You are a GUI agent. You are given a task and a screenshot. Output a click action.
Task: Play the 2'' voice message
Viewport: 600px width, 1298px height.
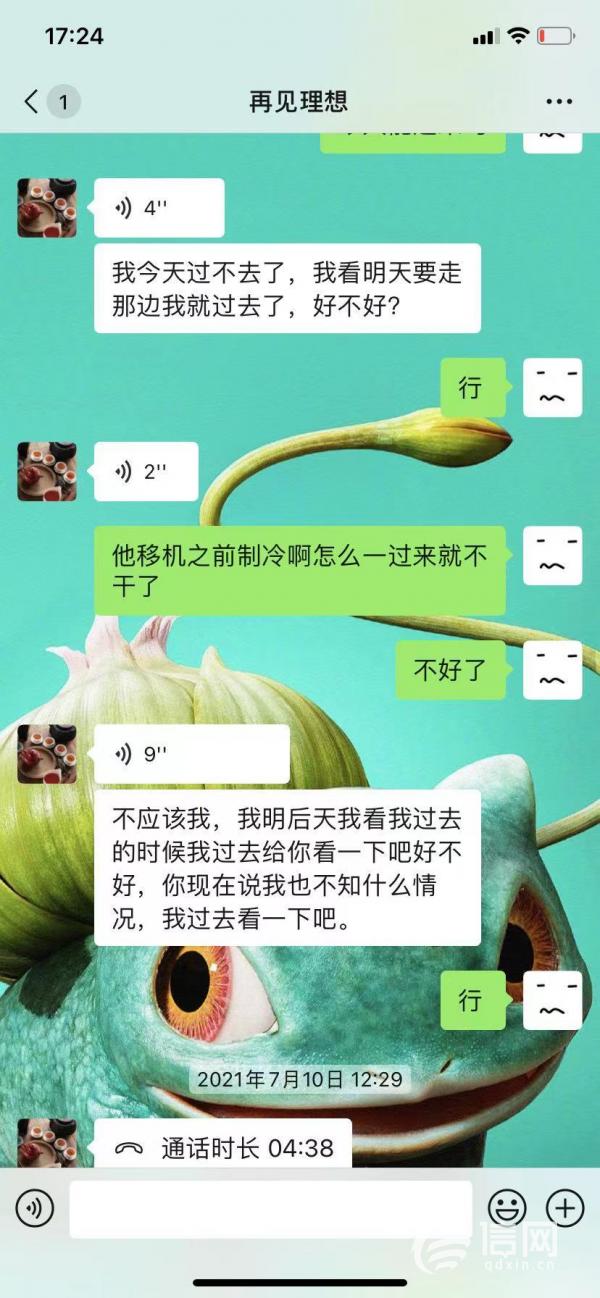coord(146,472)
